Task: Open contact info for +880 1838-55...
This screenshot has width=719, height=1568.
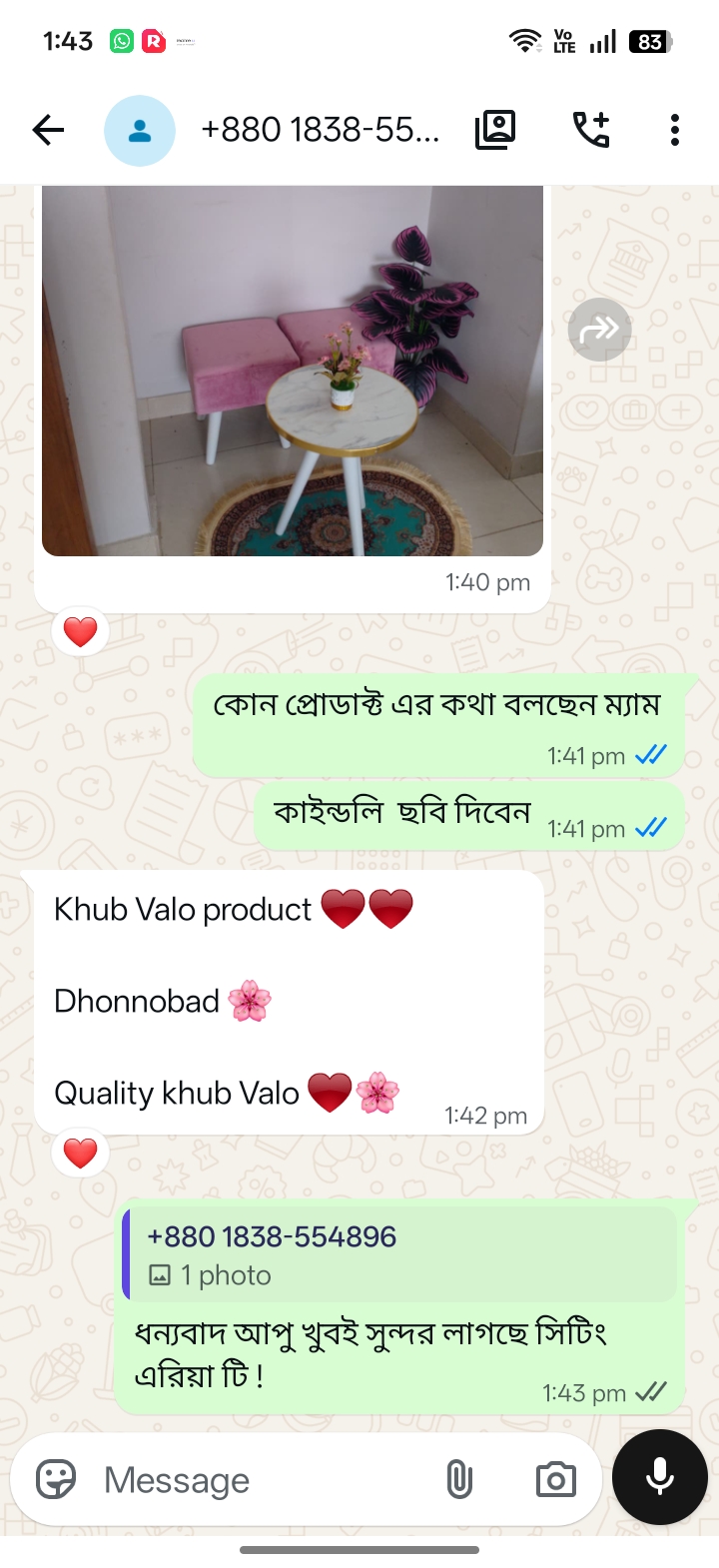Action: [320, 130]
